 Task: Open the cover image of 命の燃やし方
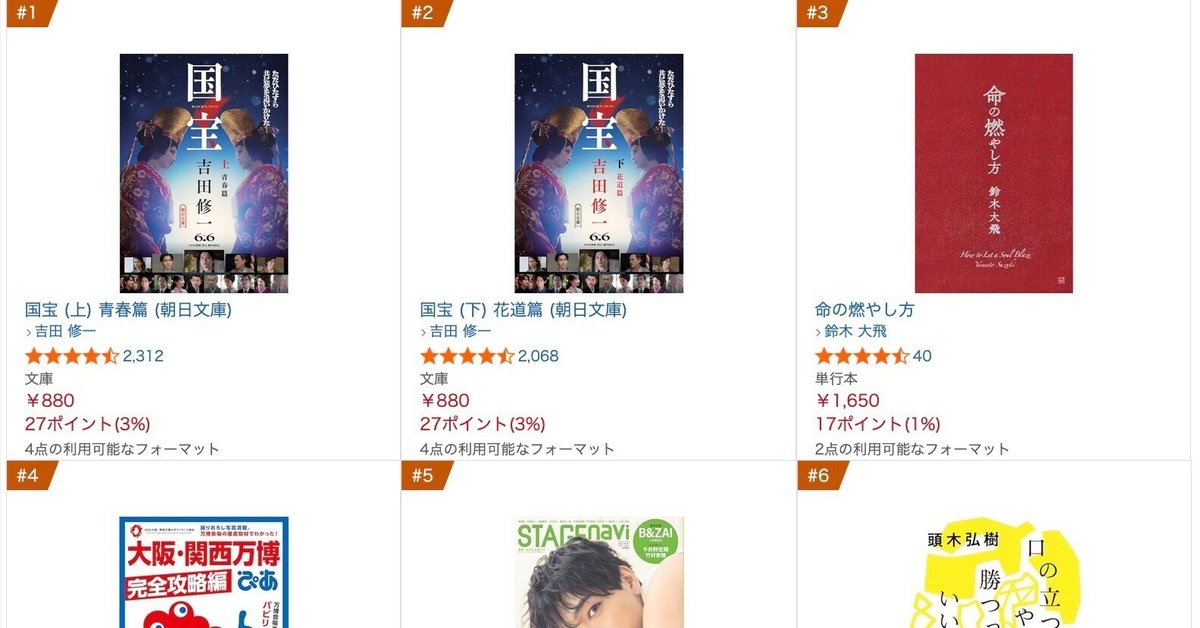pyautogui.click(x=993, y=173)
